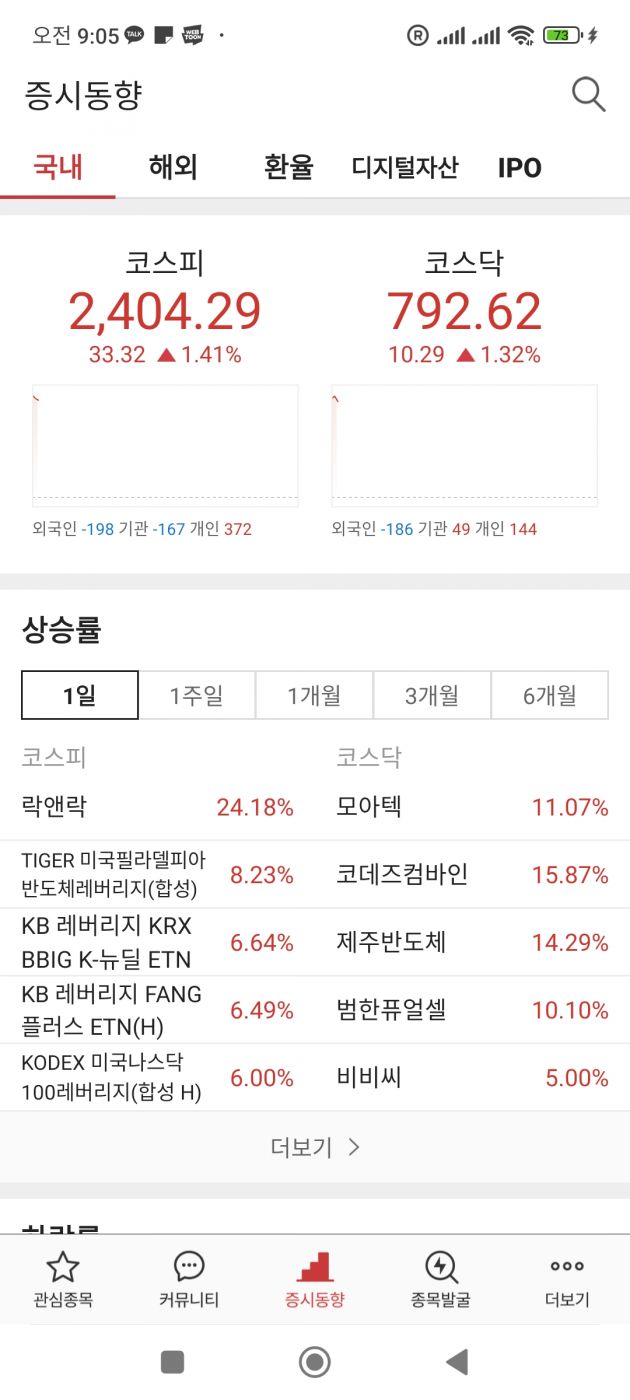View the 제주반도체 stock details
The width and height of the screenshot is (630, 1400).
click(472, 942)
